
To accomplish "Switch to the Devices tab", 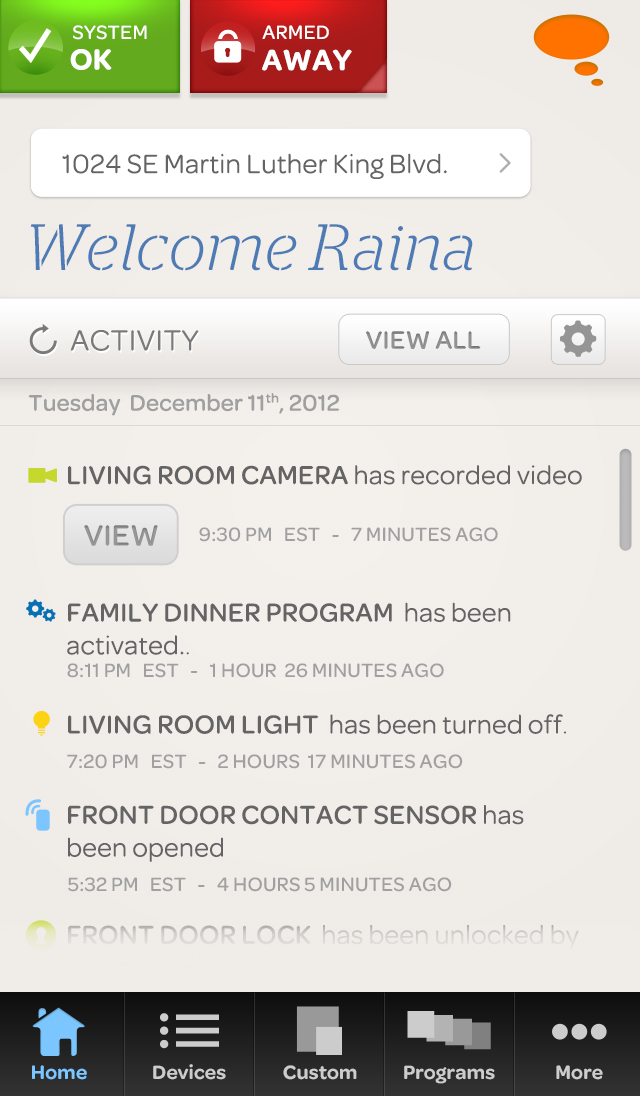I will 189,1045.
